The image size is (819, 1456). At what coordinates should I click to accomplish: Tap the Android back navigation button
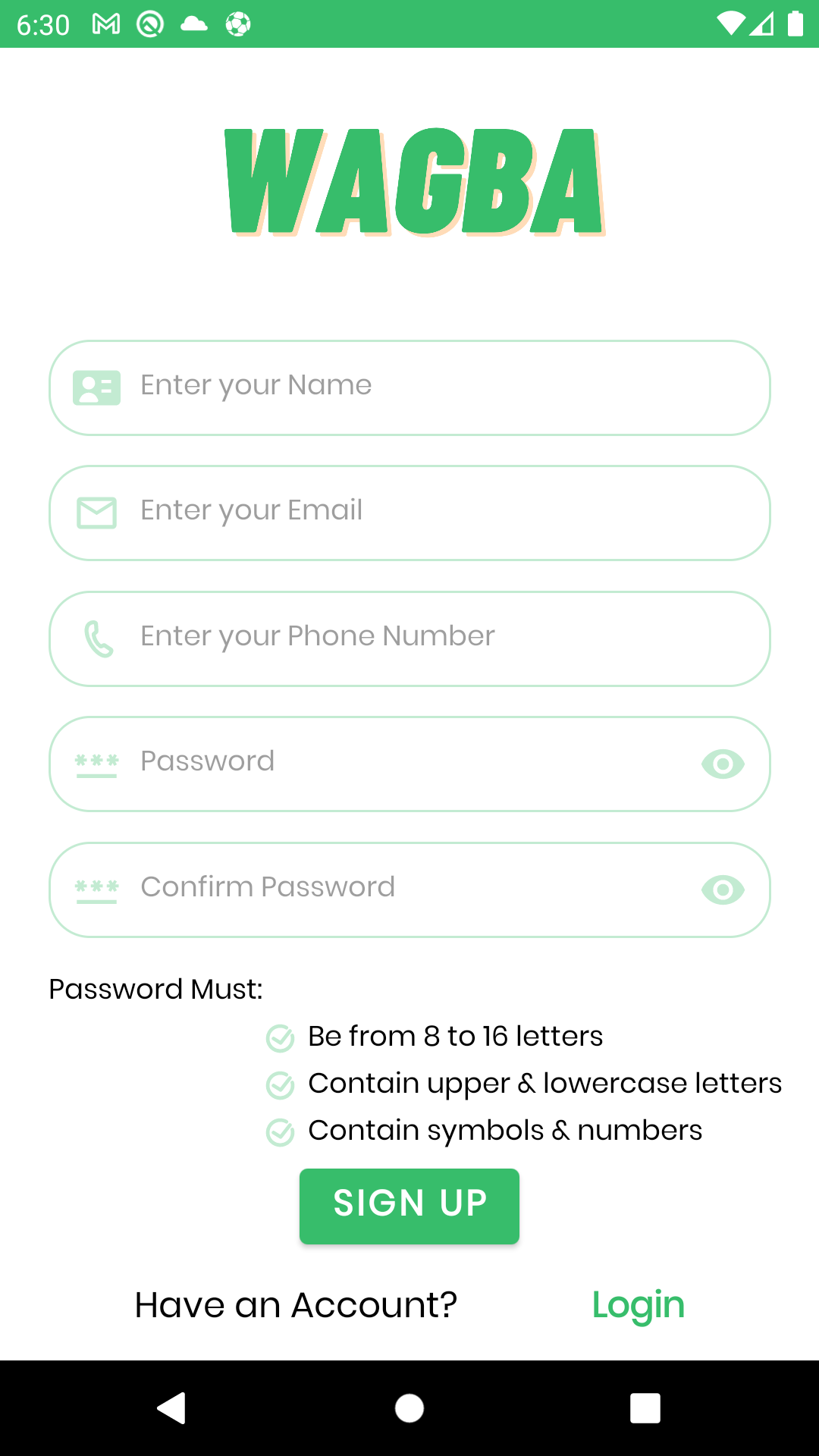click(172, 1408)
